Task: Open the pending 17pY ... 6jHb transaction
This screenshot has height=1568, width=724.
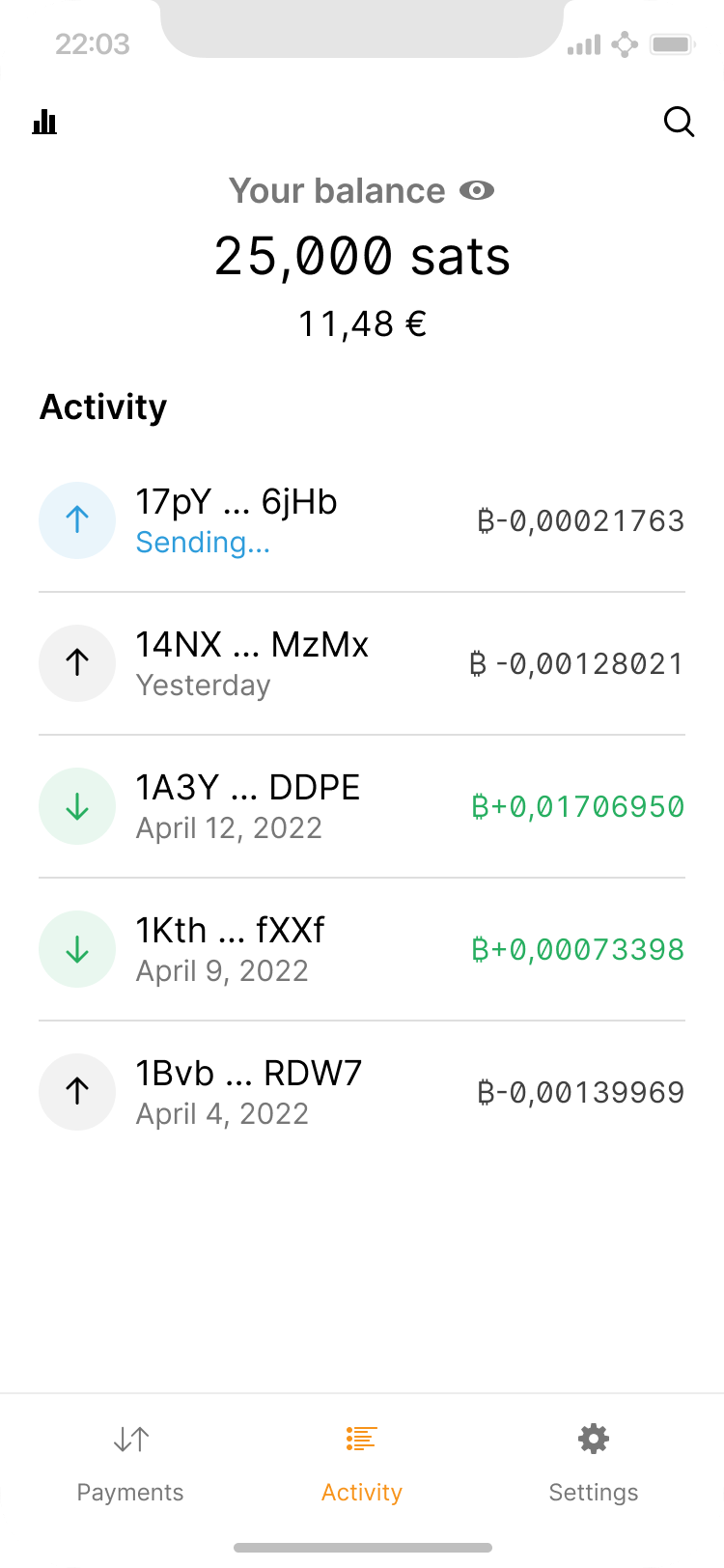Action: click(361, 521)
